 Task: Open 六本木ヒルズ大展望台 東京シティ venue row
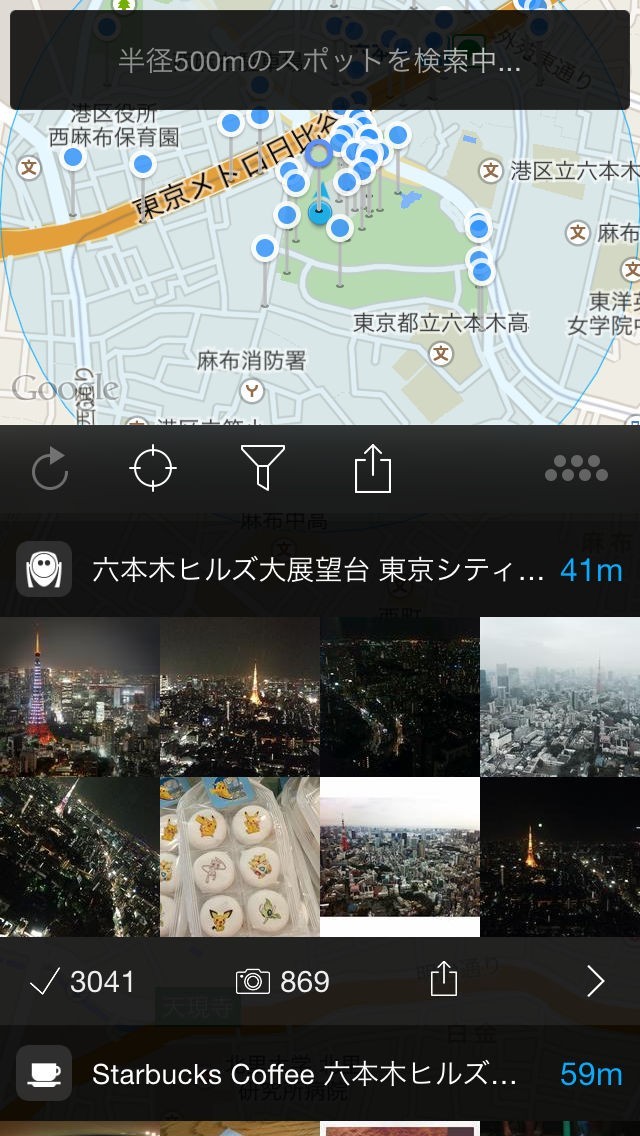[x=318, y=571]
